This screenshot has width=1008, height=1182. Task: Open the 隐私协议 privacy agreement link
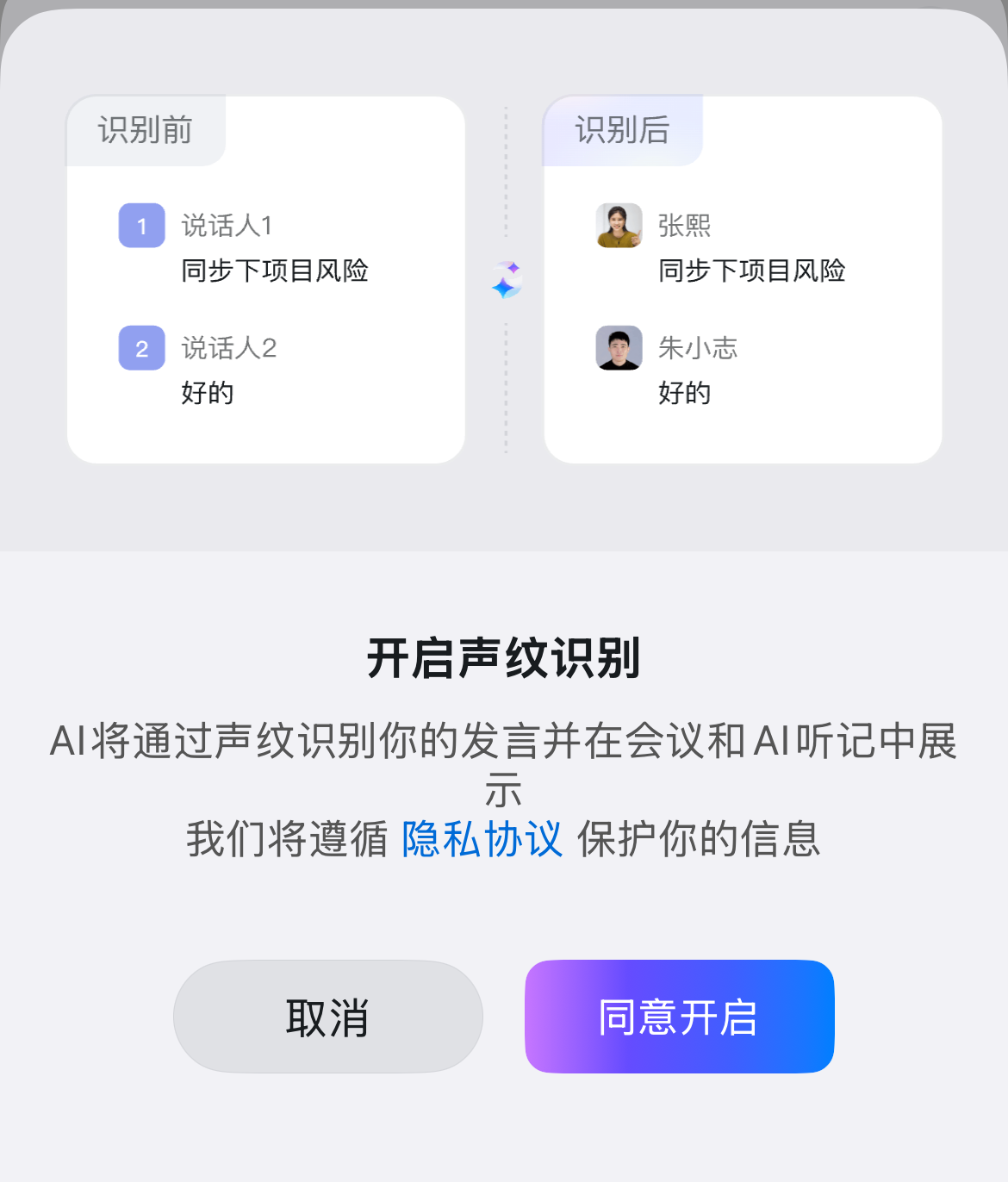(x=482, y=839)
